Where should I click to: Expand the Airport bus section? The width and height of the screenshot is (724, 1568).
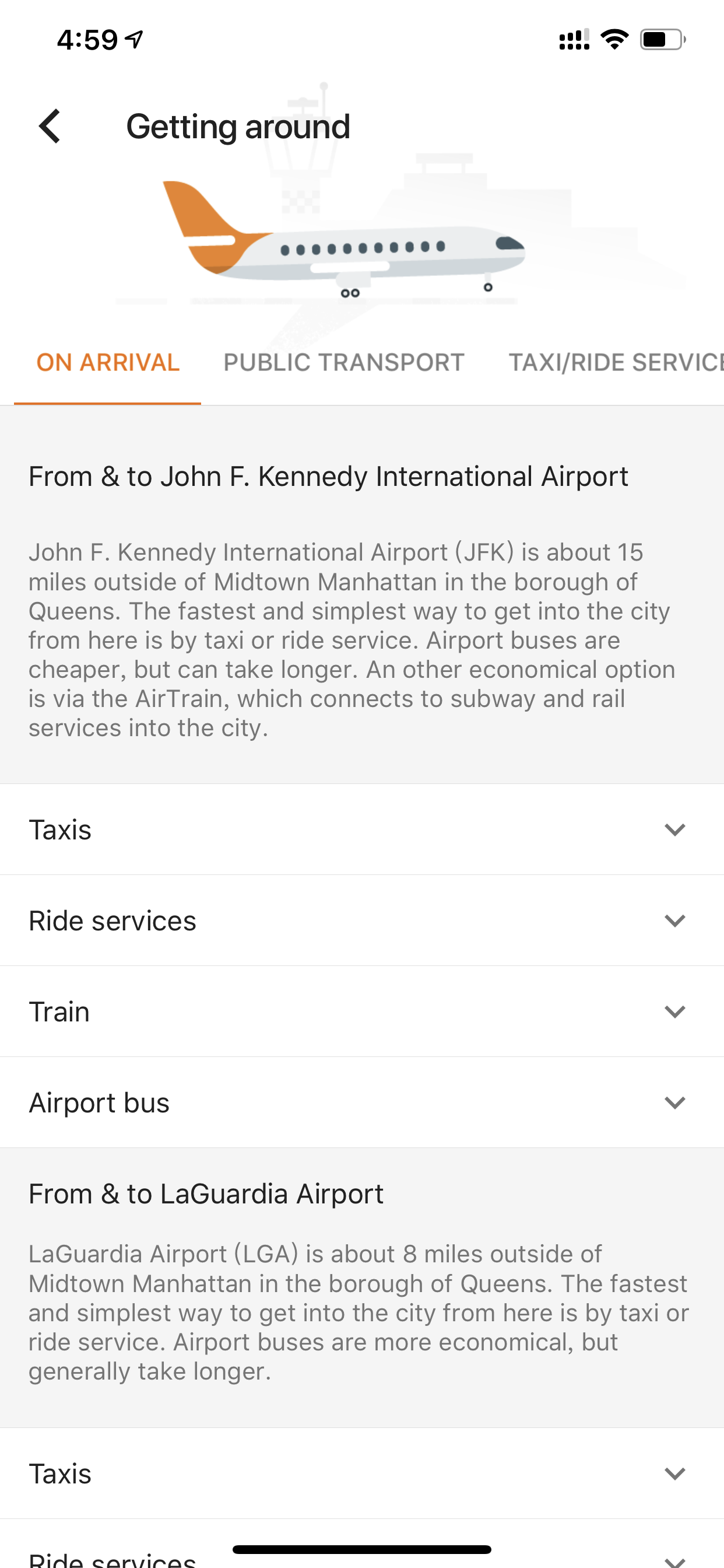tap(362, 1102)
